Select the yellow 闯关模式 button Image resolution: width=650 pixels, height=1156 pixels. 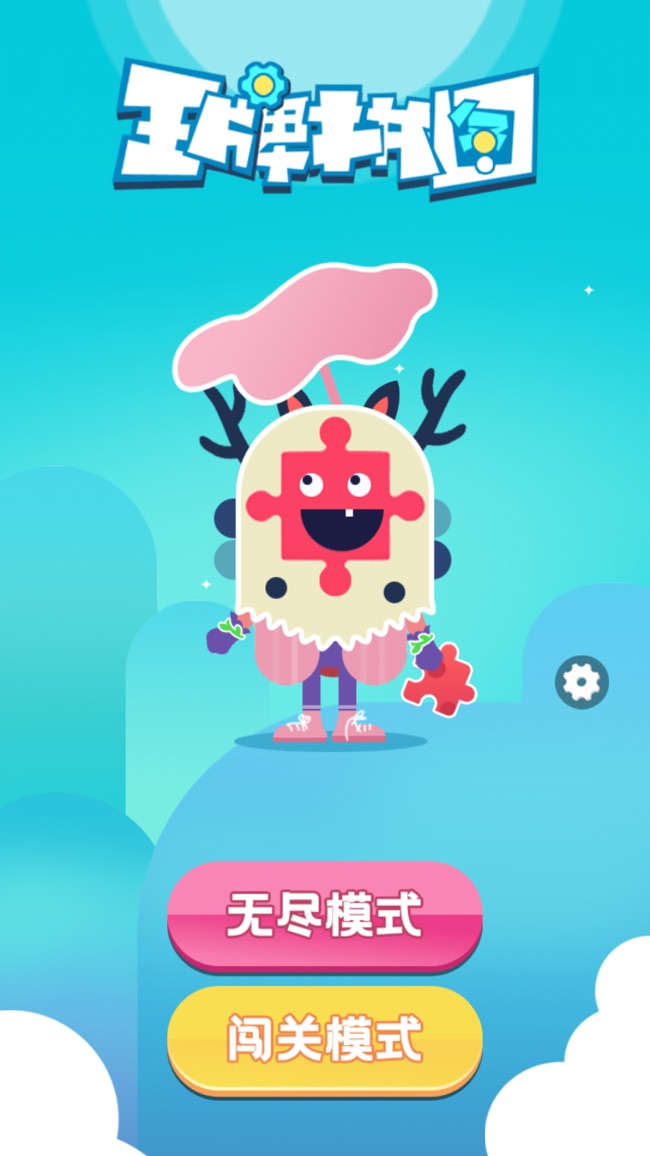324,1039
